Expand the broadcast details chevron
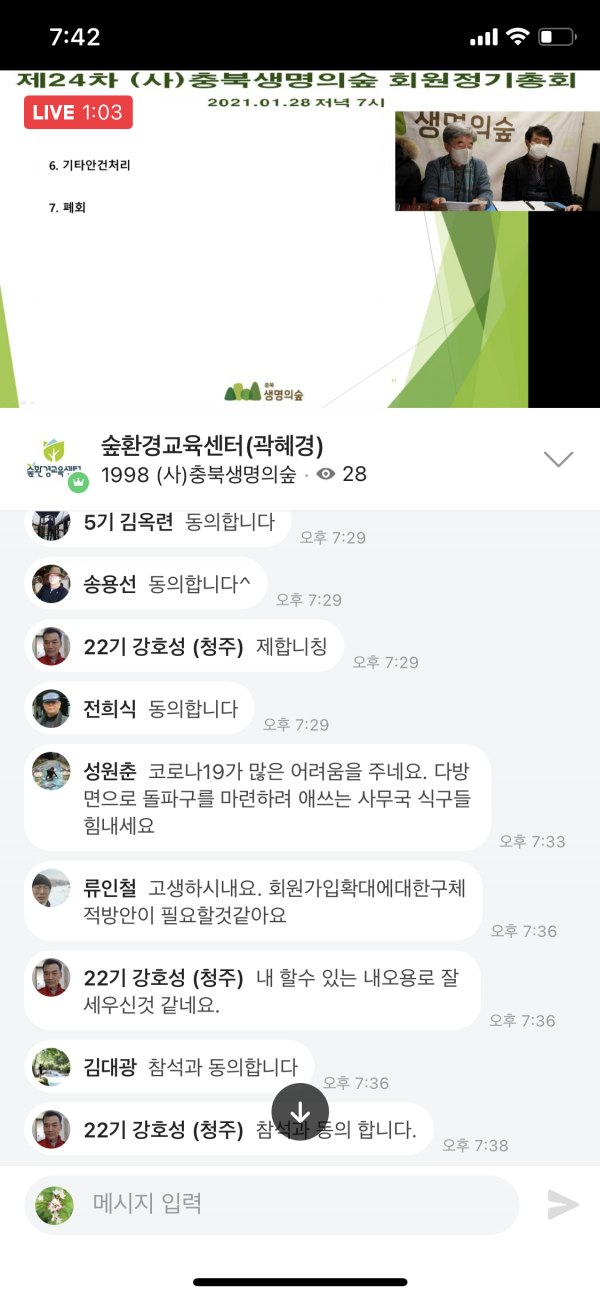 point(557,459)
